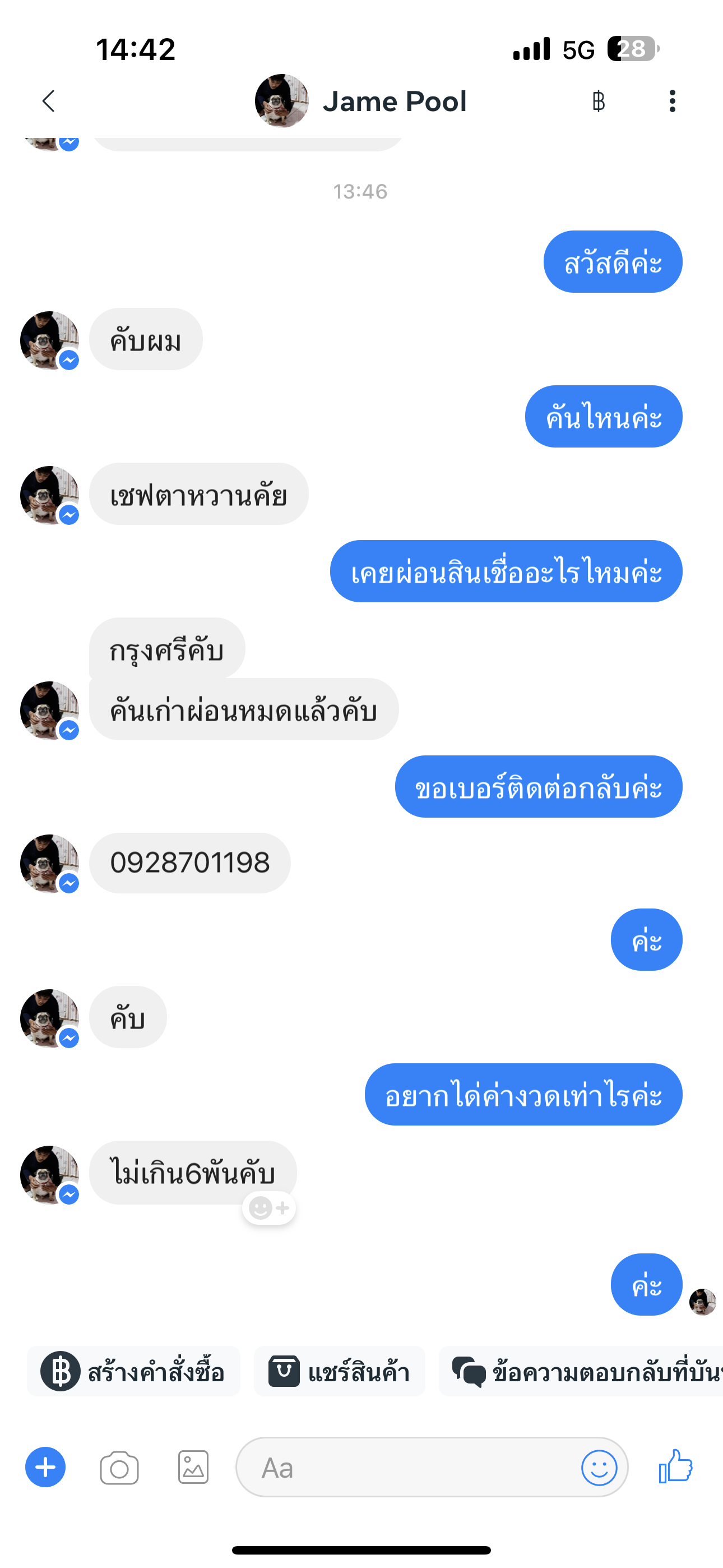Image resolution: width=723 pixels, height=1568 pixels.
Task: Tap the แชร์สินค้า chip
Action: click(x=340, y=1372)
